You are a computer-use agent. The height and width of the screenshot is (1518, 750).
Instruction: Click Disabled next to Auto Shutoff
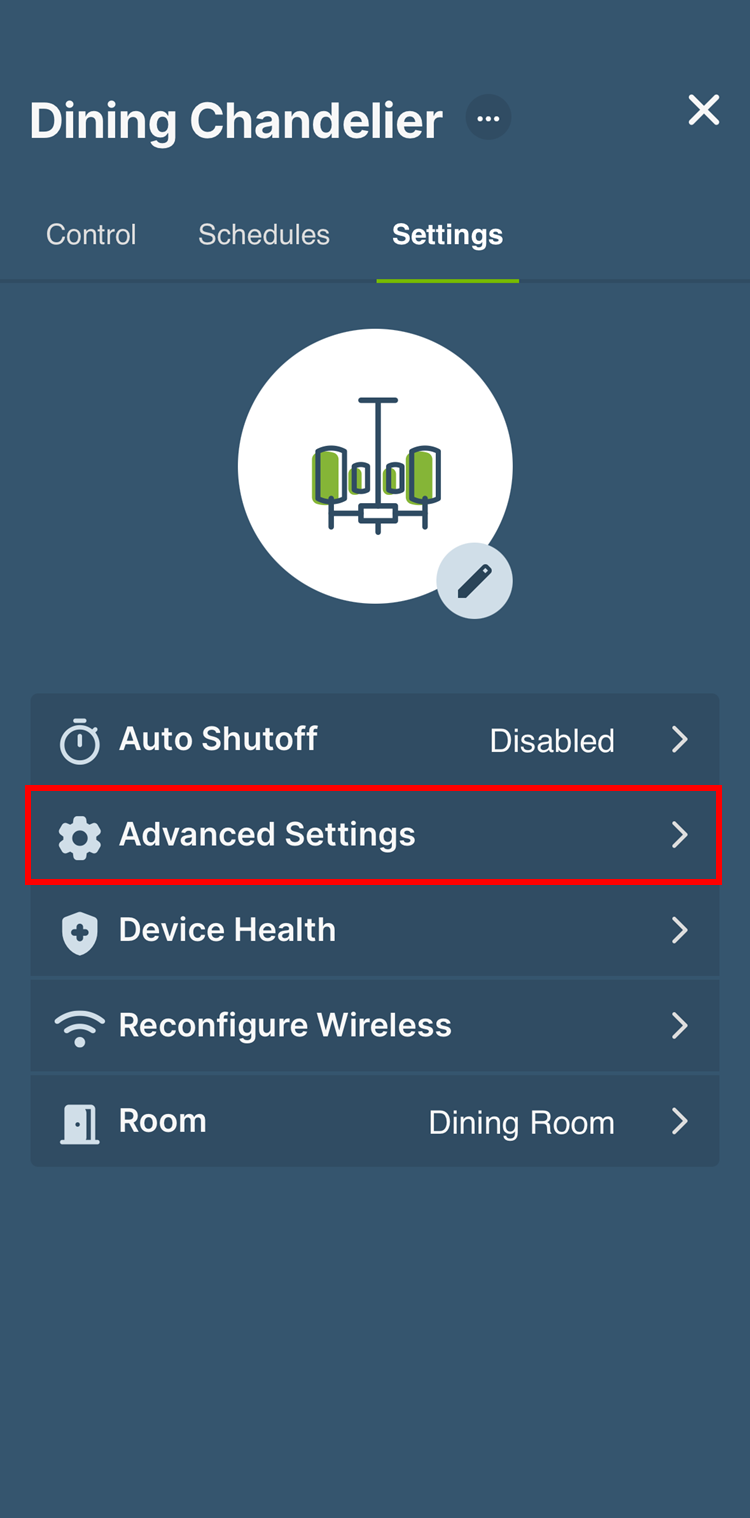[x=551, y=741]
